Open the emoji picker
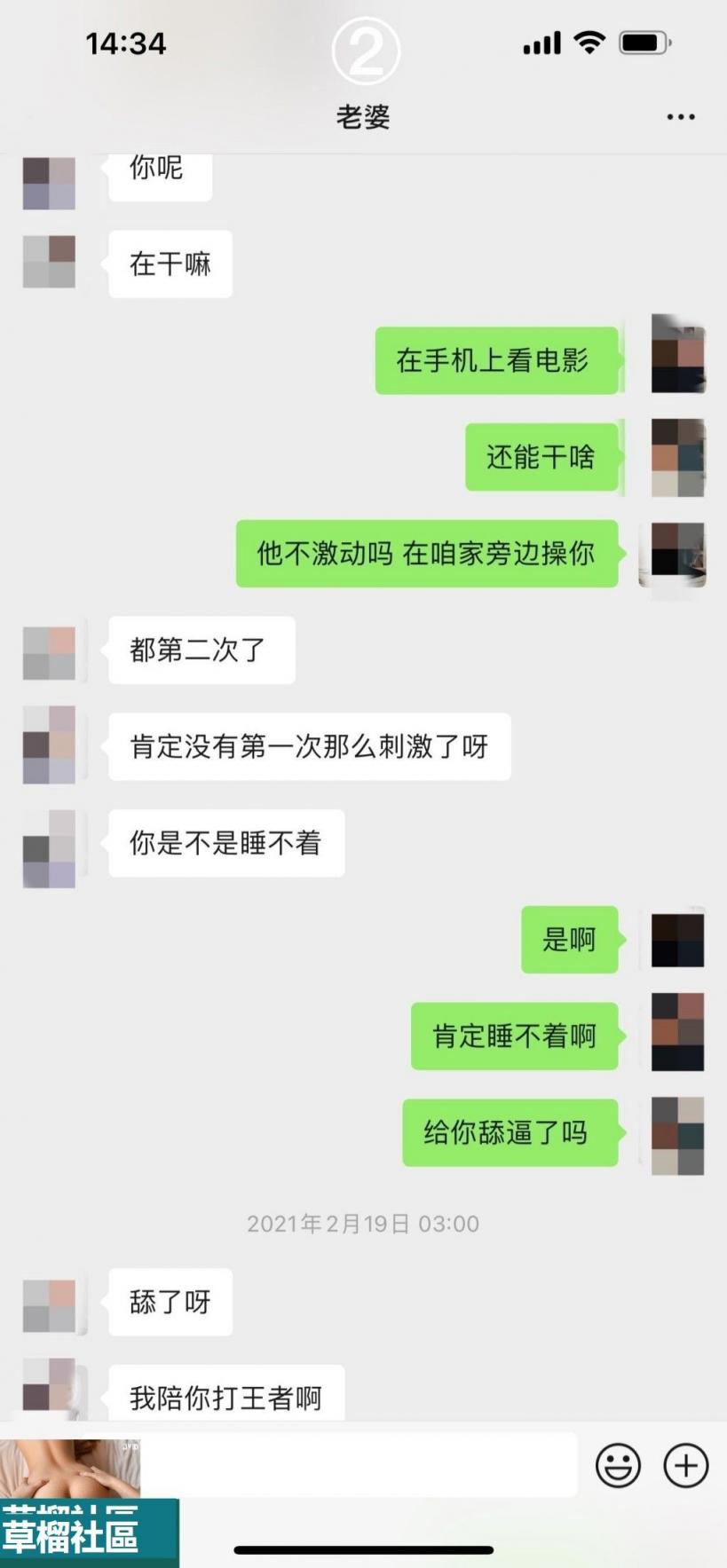 tap(618, 1464)
